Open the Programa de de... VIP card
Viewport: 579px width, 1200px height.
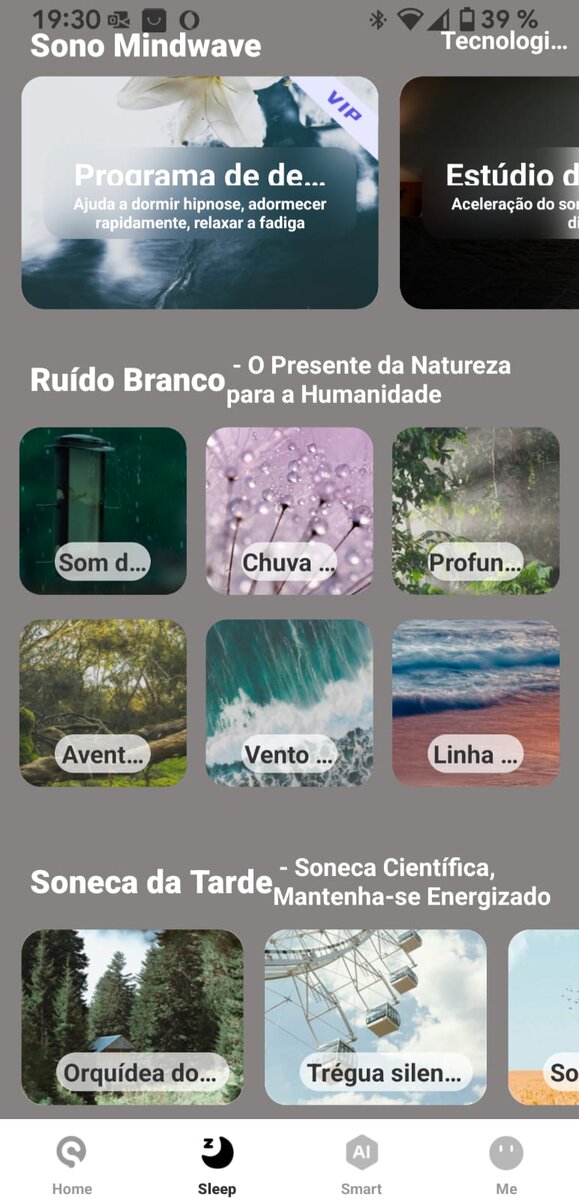click(x=200, y=193)
